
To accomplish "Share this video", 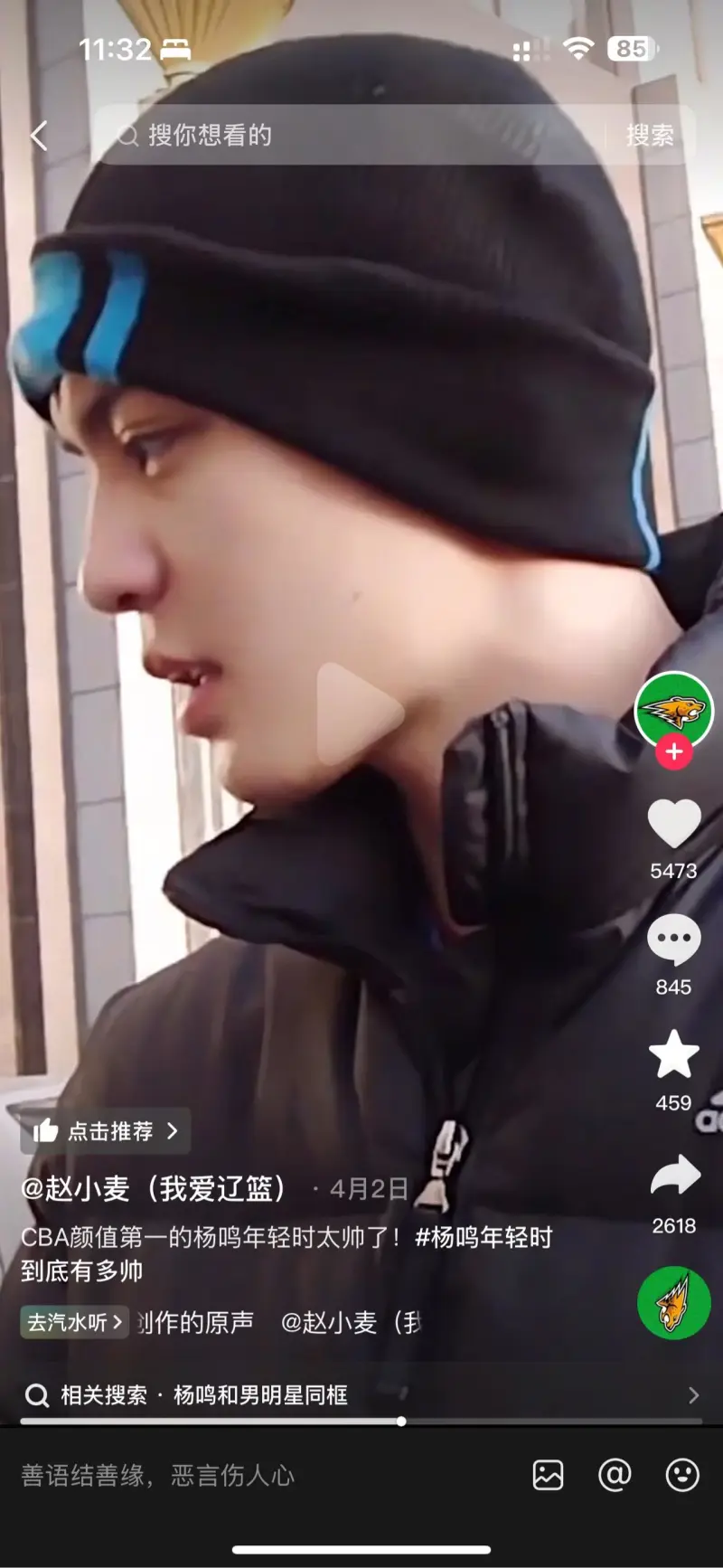I will tap(674, 1176).
